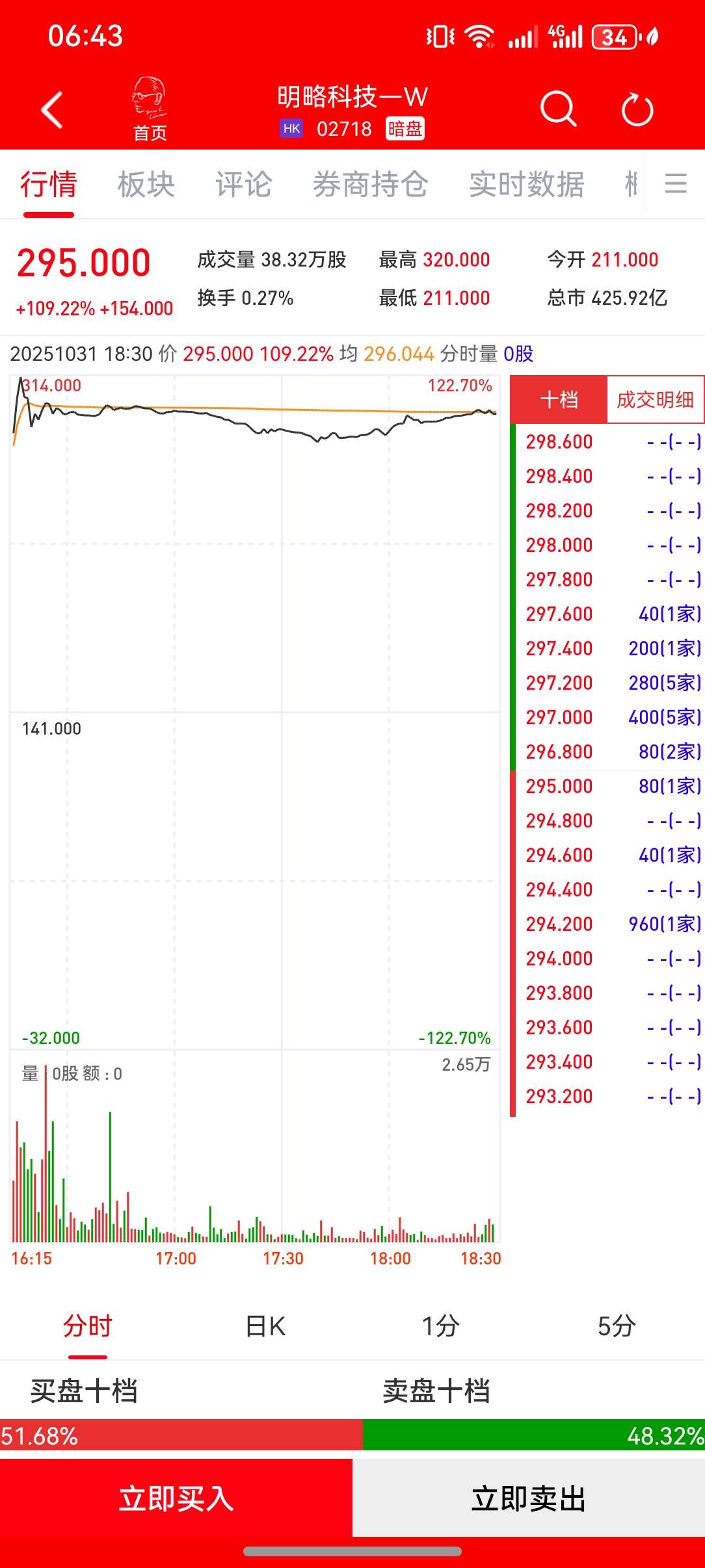Switch to the 板块 tab
Image resolution: width=705 pixels, height=1568 pixels.
pyautogui.click(x=146, y=185)
